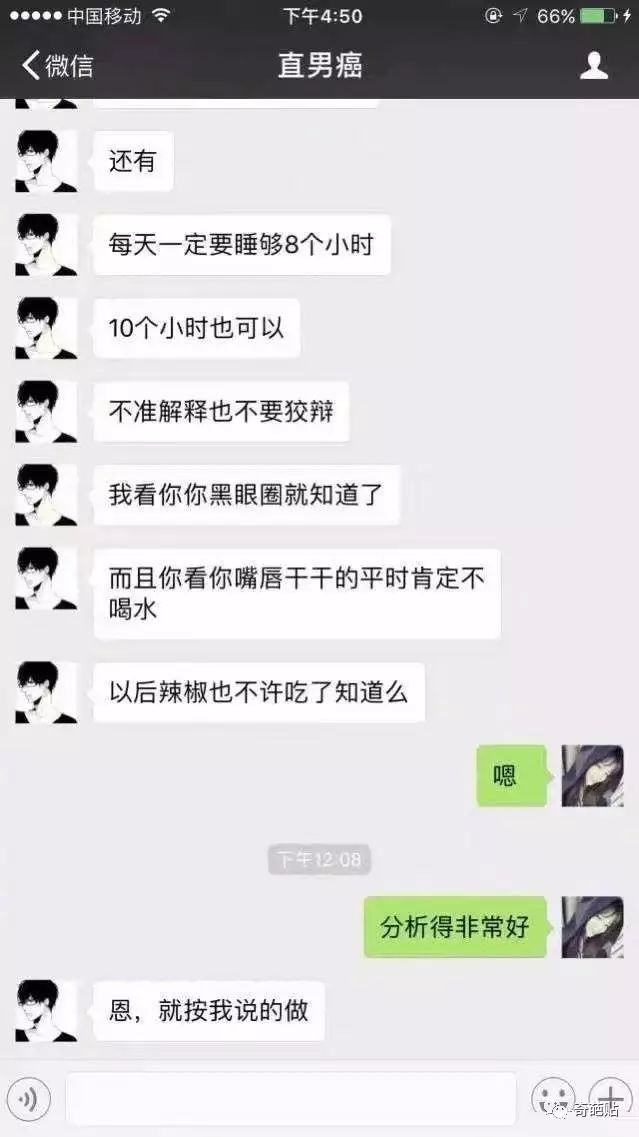Viewport: 639px width, 1137px height.
Task: Open sender's avatar beside 还有 message
Action: coord(46,161)
